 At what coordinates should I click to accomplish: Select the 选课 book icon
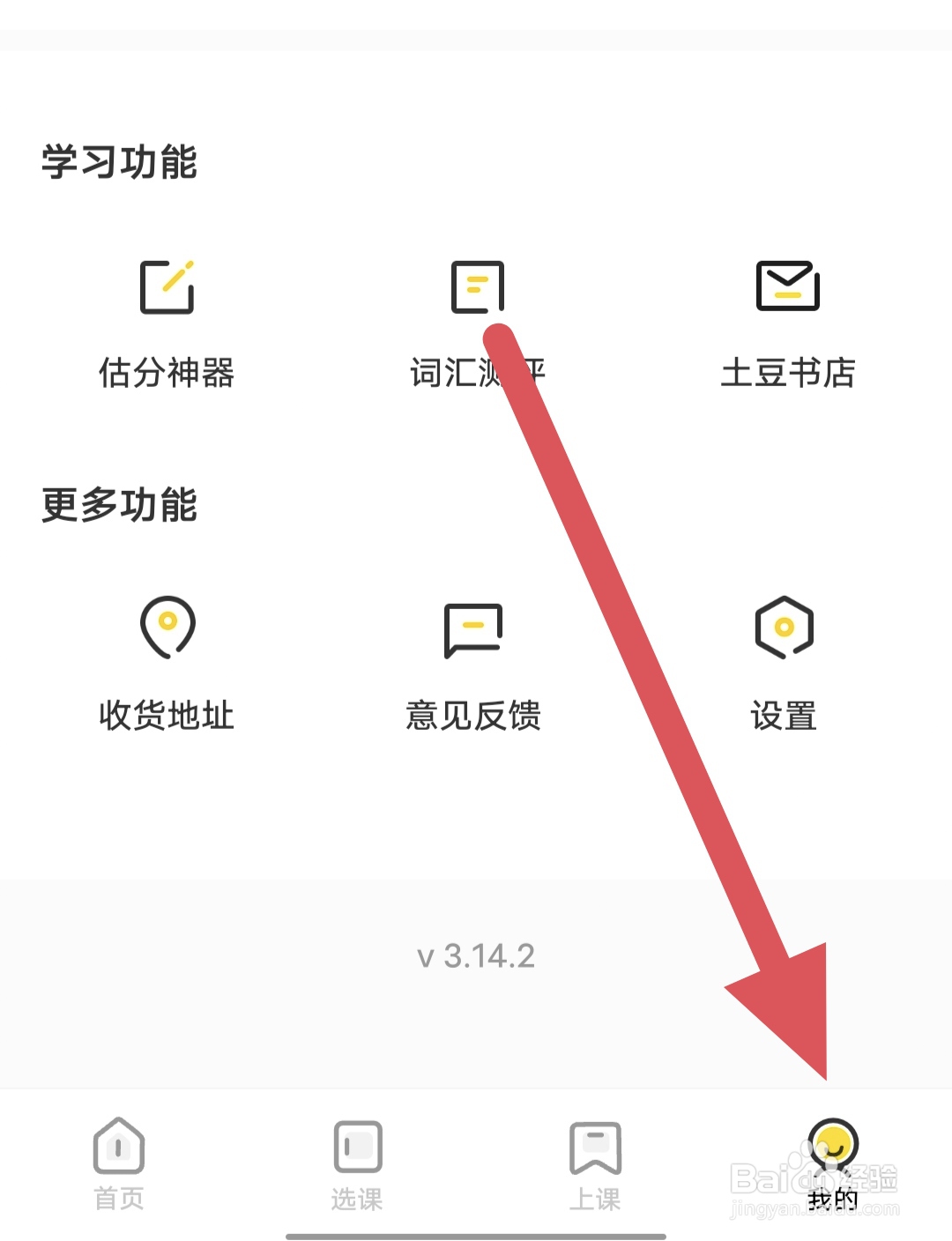tap(357, 1146)
